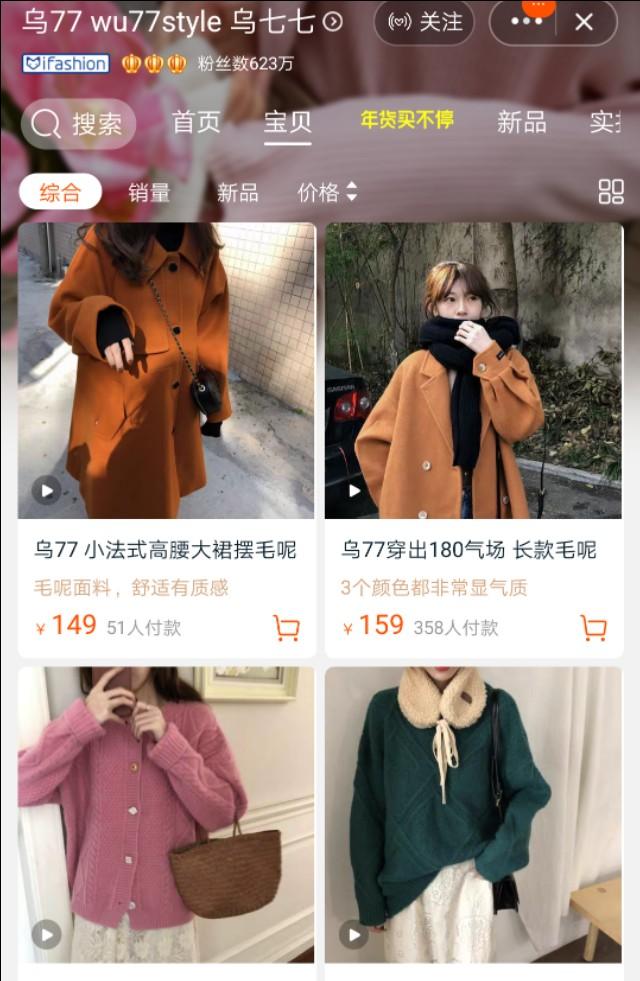Sort products by 综合
The height and width of the screenshot is (981, 640).
coord(60,192)
